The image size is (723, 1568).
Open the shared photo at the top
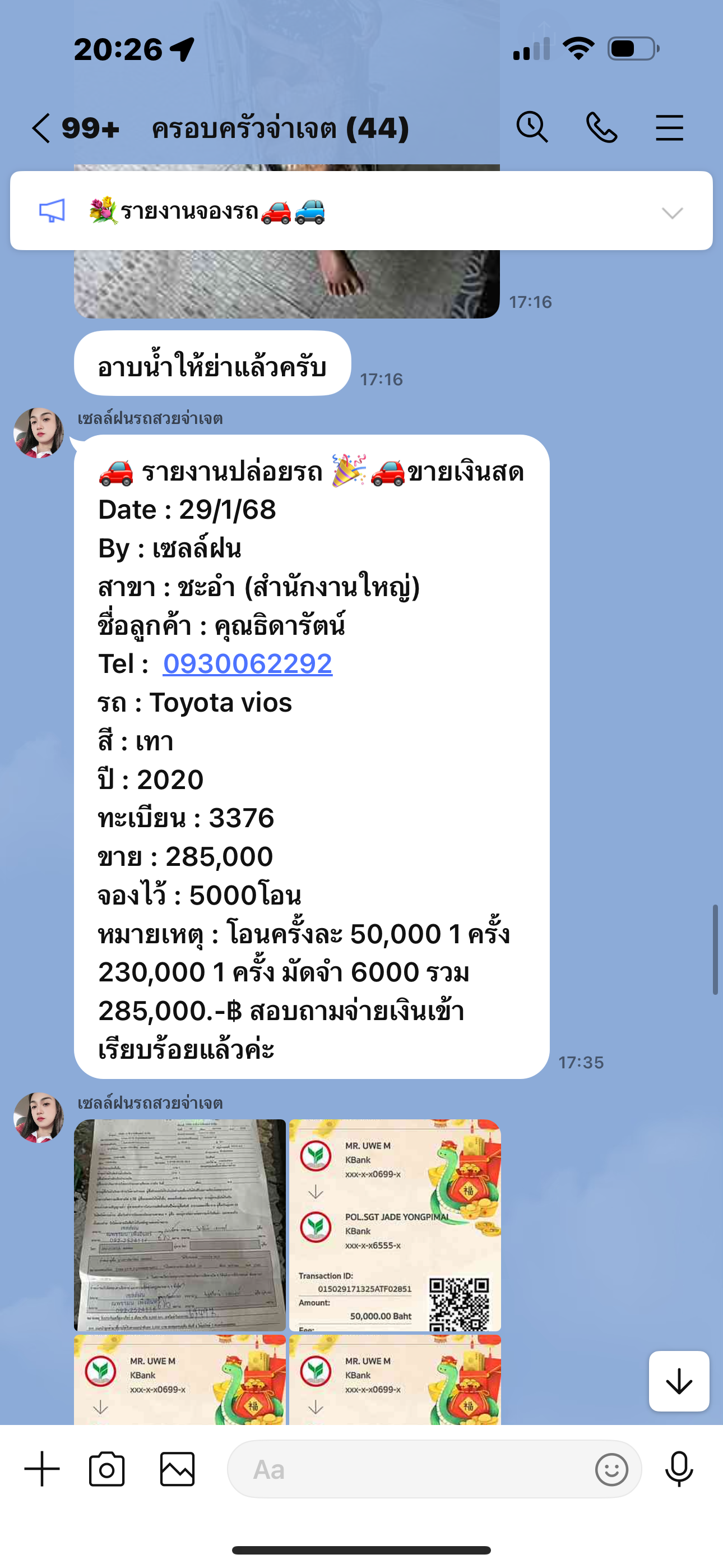click(286, 284)
